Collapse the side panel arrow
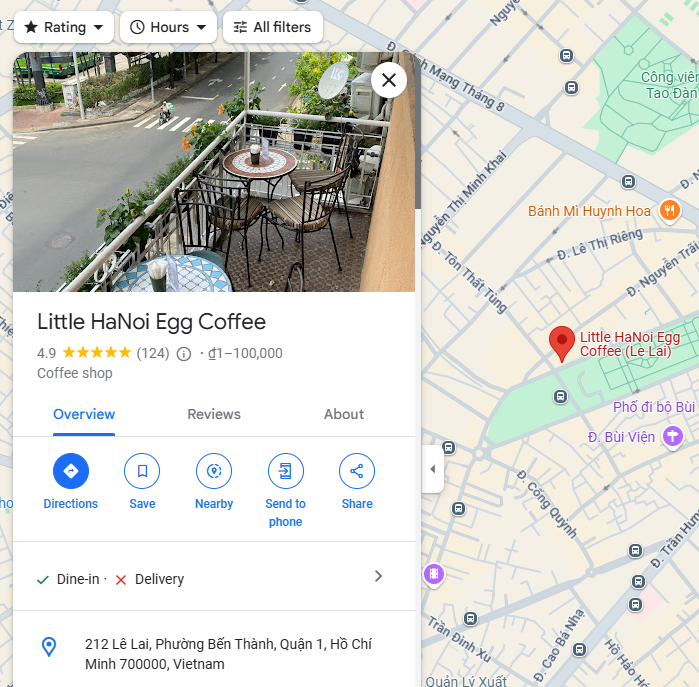Image resolution: width=699 pixels, height=687 pixels. coord(432,469)
